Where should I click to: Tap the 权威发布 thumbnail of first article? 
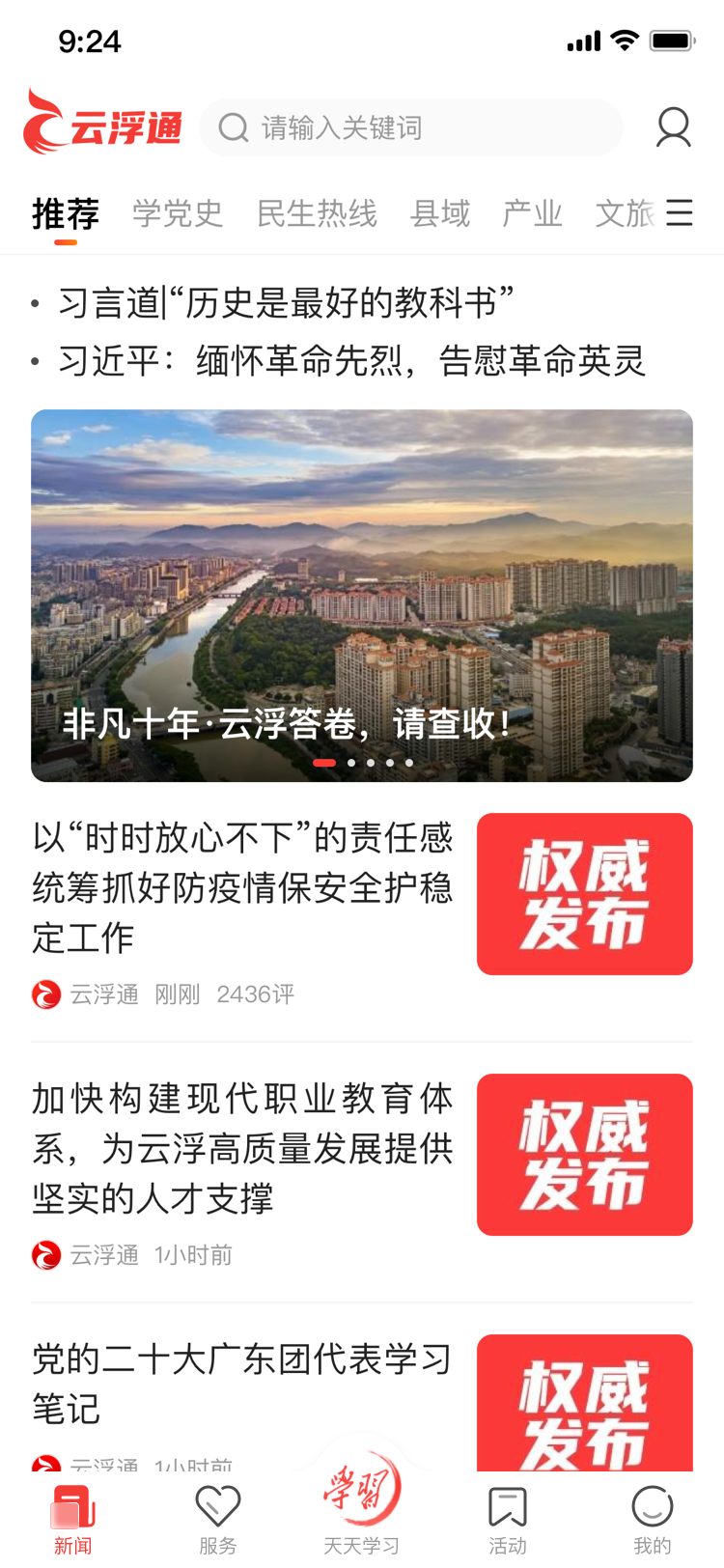pos(584,893)
